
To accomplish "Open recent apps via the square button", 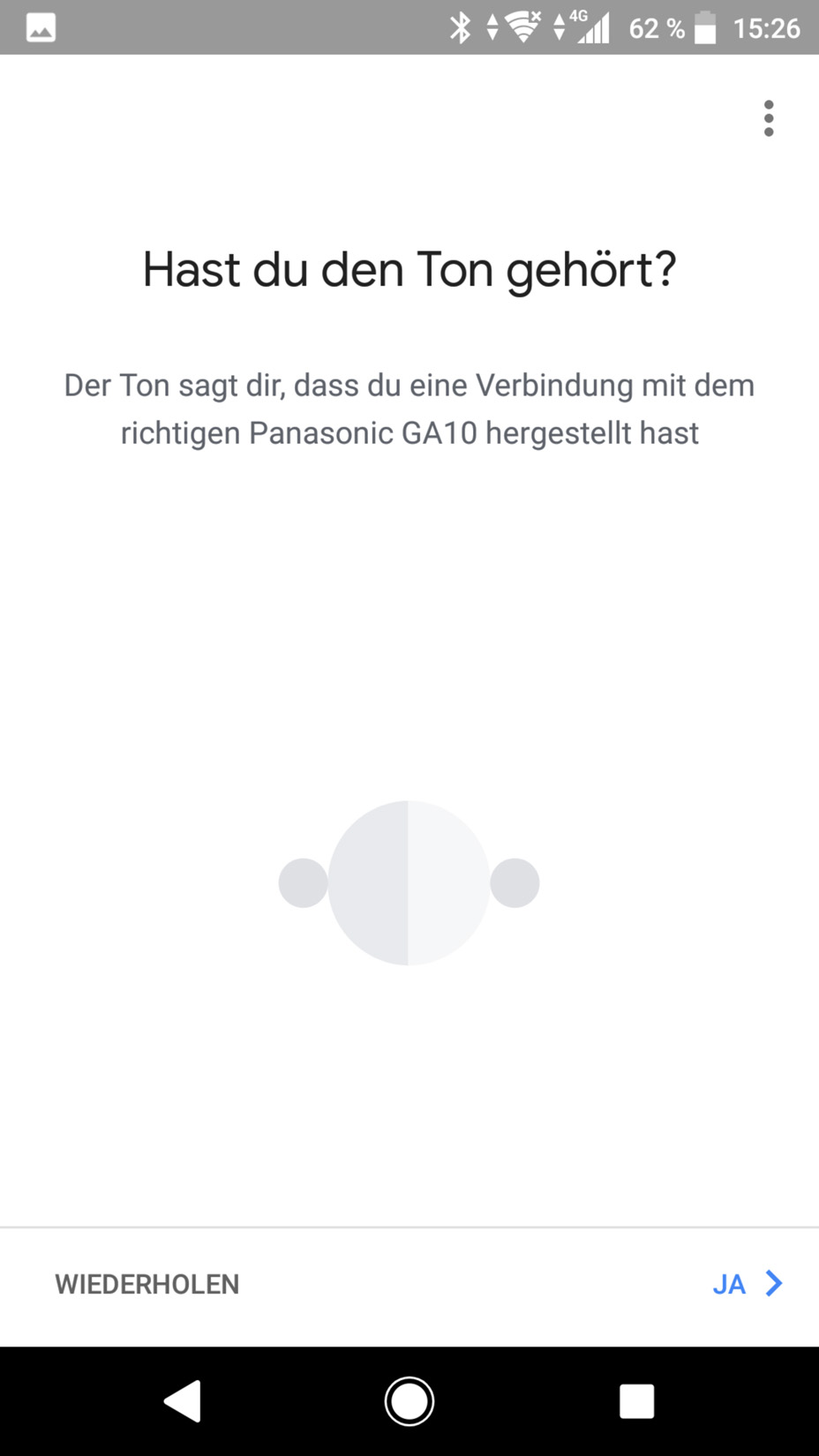I will click(x=636, y=1400).
